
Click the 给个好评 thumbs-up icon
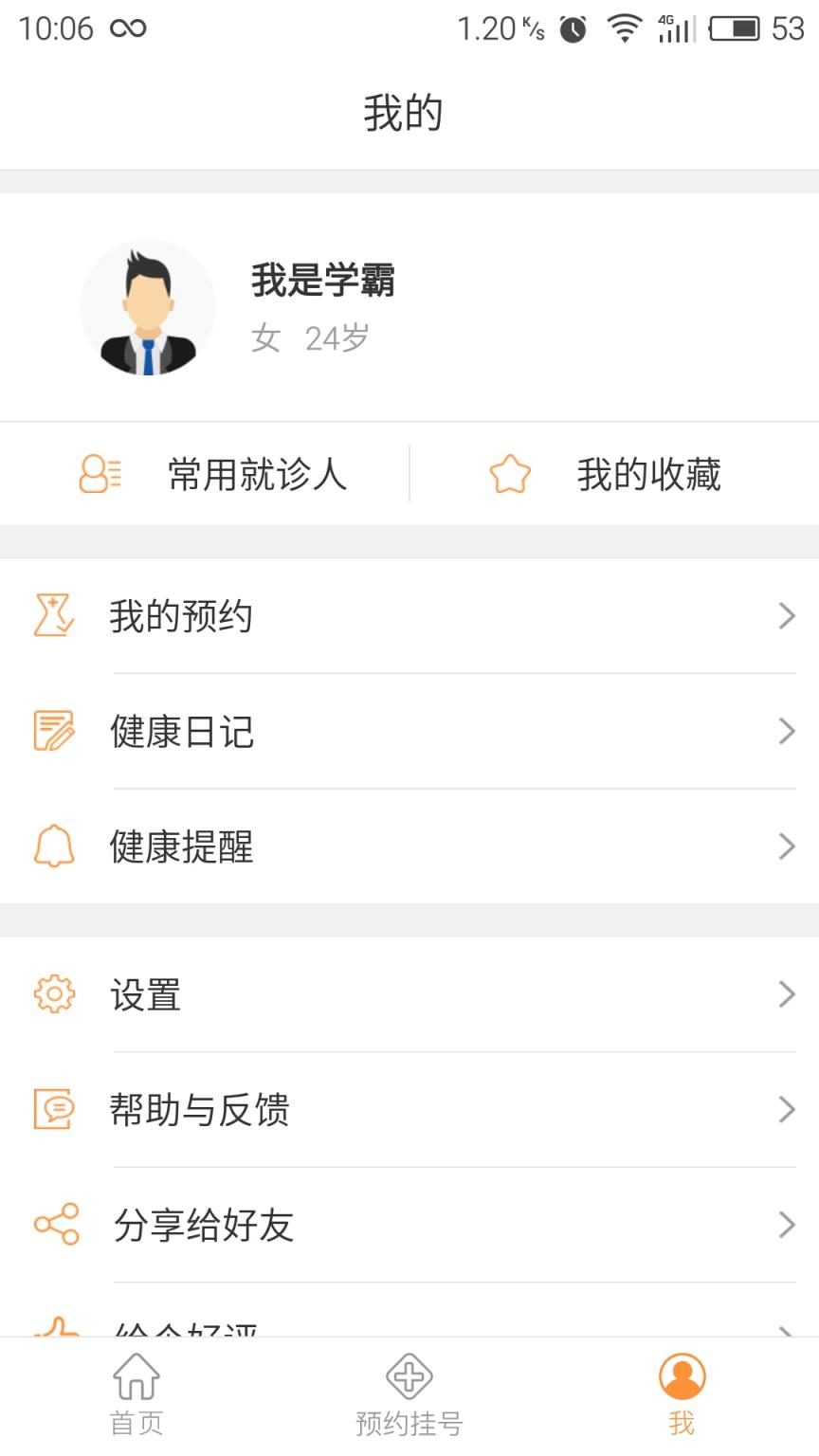(x=54, y=1327)
